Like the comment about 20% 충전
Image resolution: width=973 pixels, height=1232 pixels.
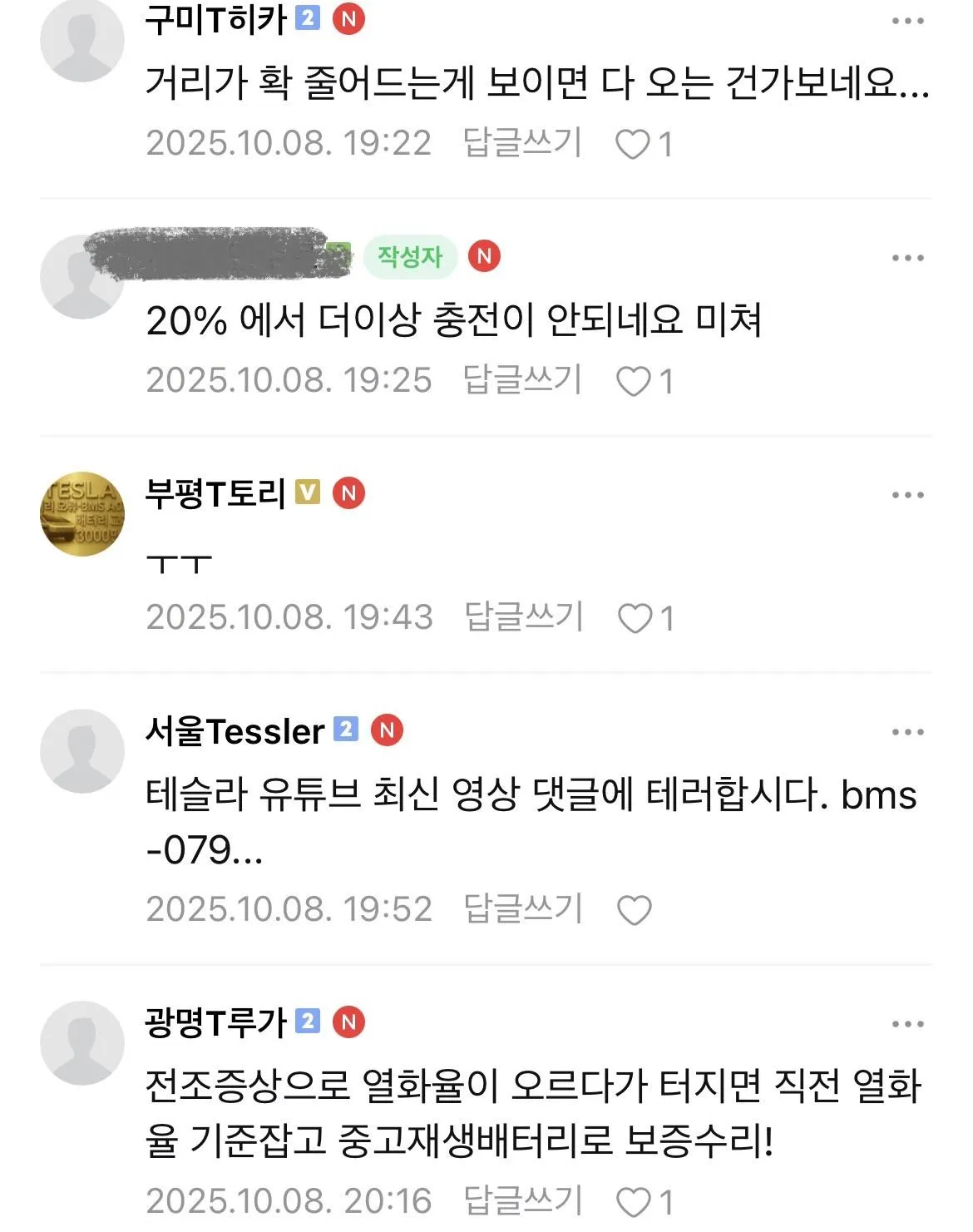(633, 382)
